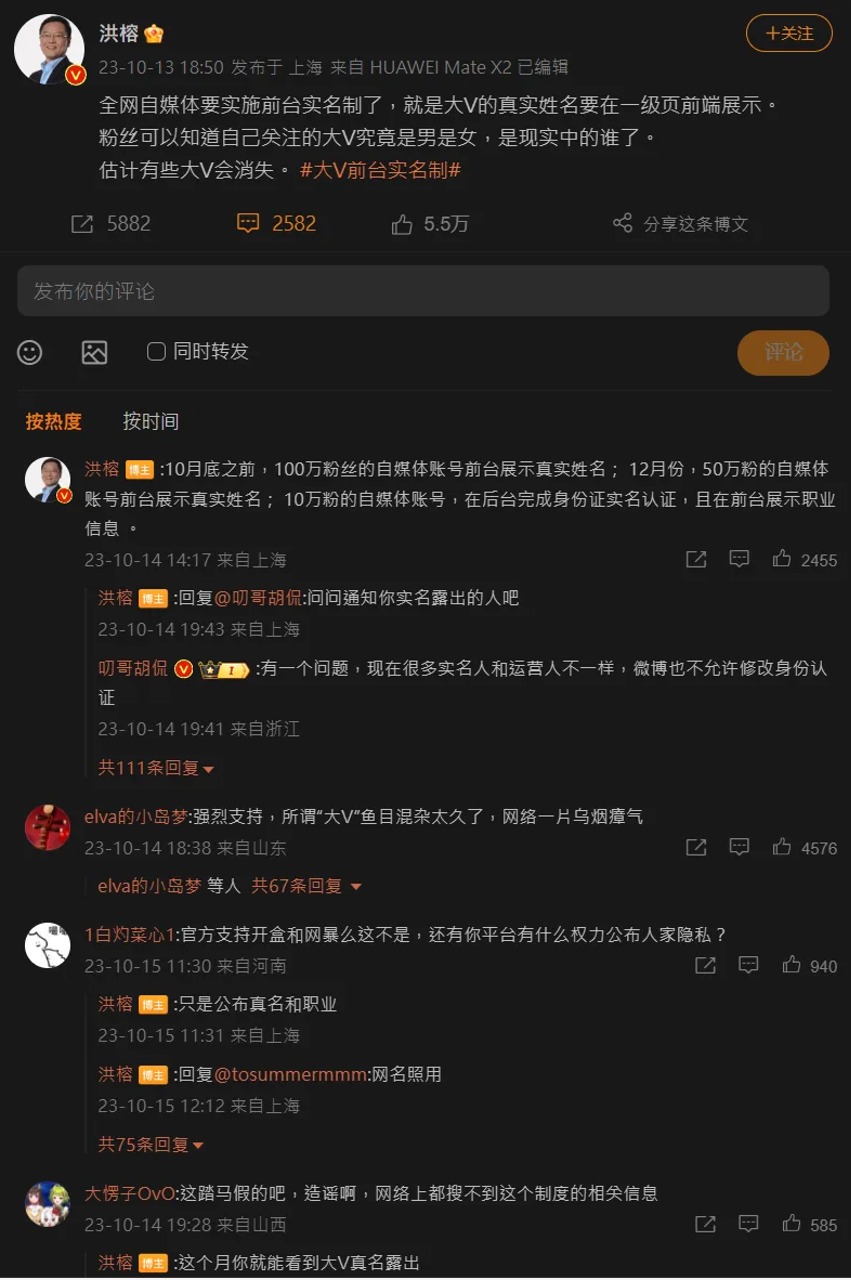Submit with the 评论 button
The width and height of the screenshot is (851, 1280).
[x=783, y=352]
